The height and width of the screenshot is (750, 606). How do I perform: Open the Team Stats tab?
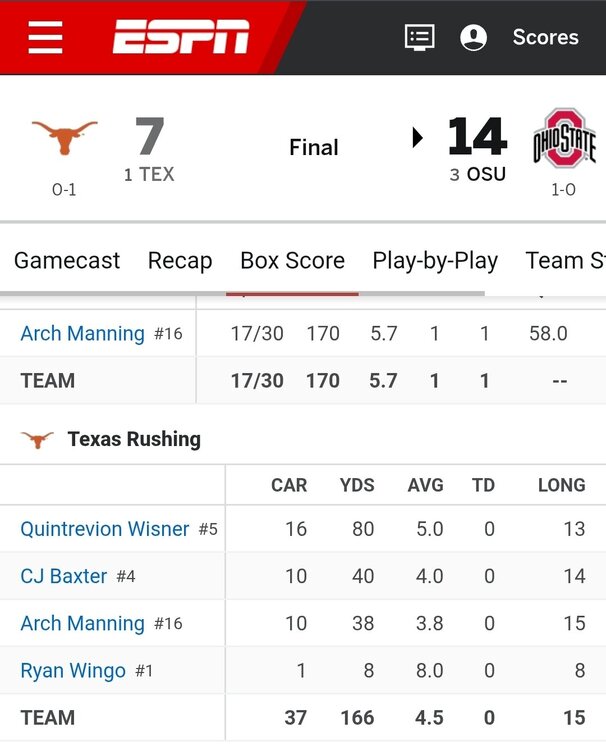point(565,261)
